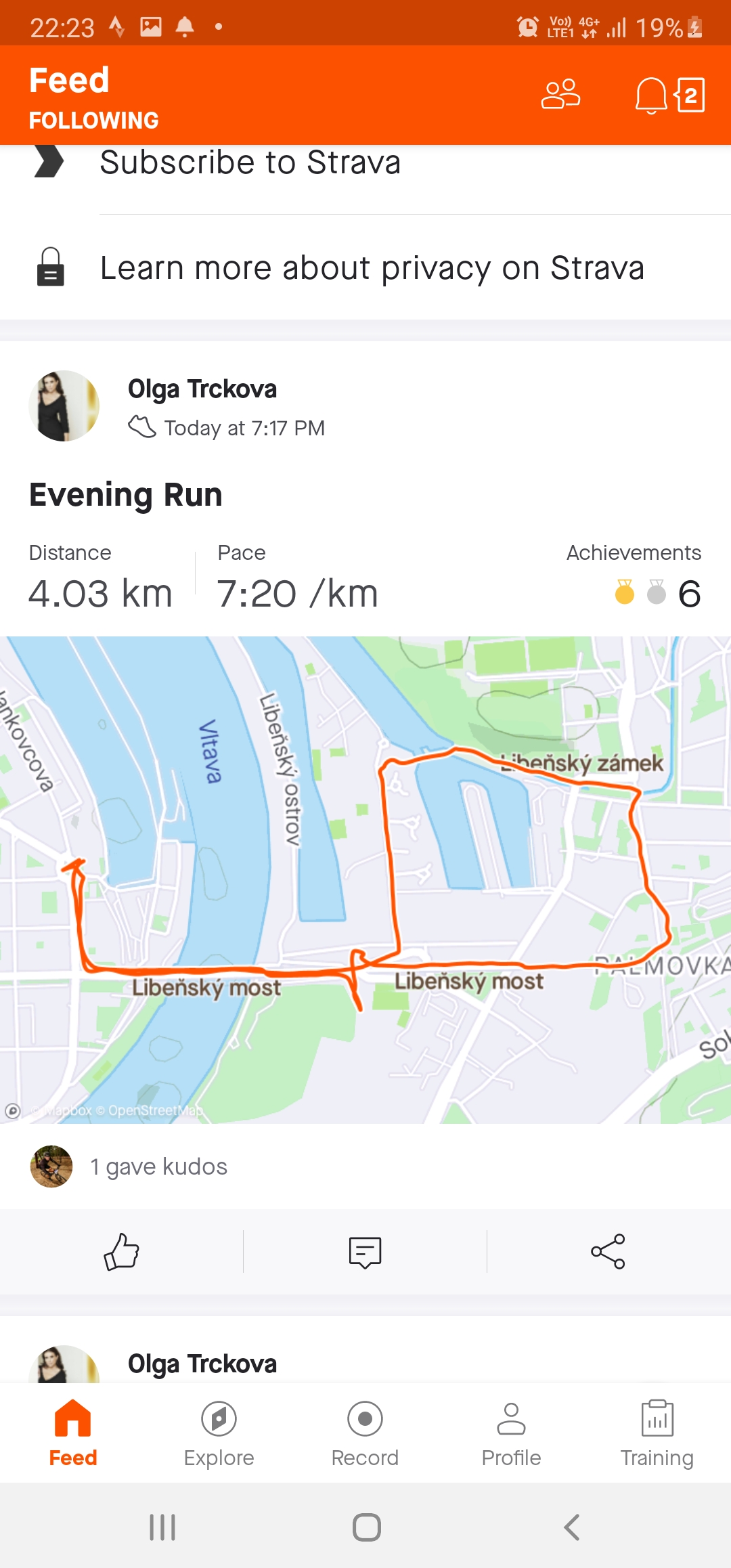This screenshot has height=1568, width=731.
Task: Share the Evening Run activity
Action: pos(608,1251)
